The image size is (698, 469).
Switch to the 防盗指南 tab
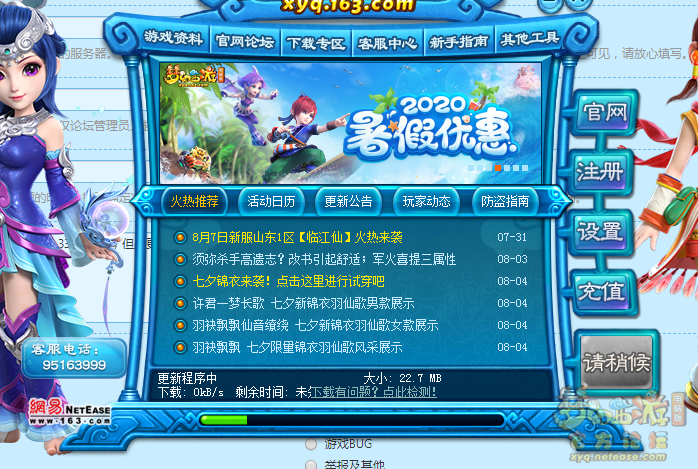pyautogui.click(x=505, y=200)
